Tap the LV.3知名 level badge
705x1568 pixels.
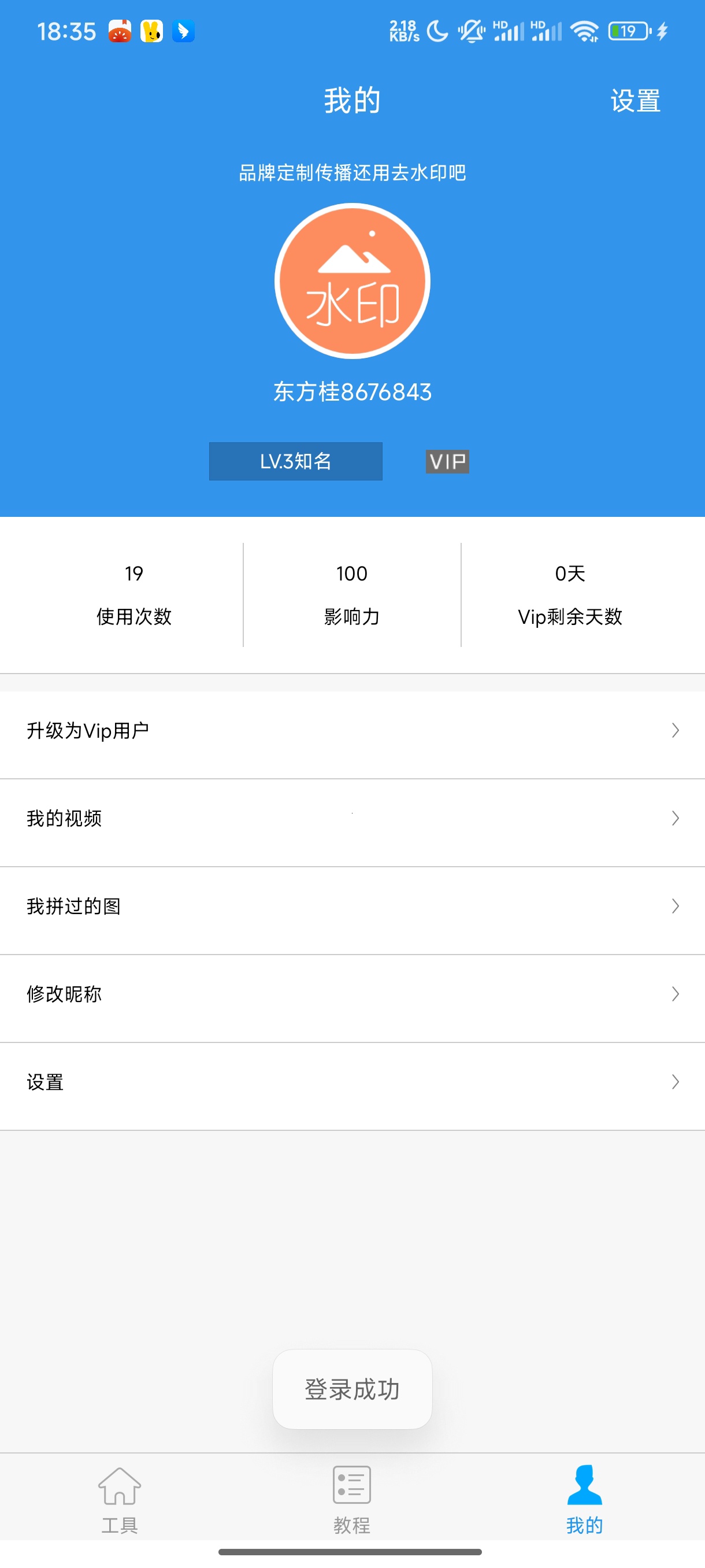click(296, 461)
